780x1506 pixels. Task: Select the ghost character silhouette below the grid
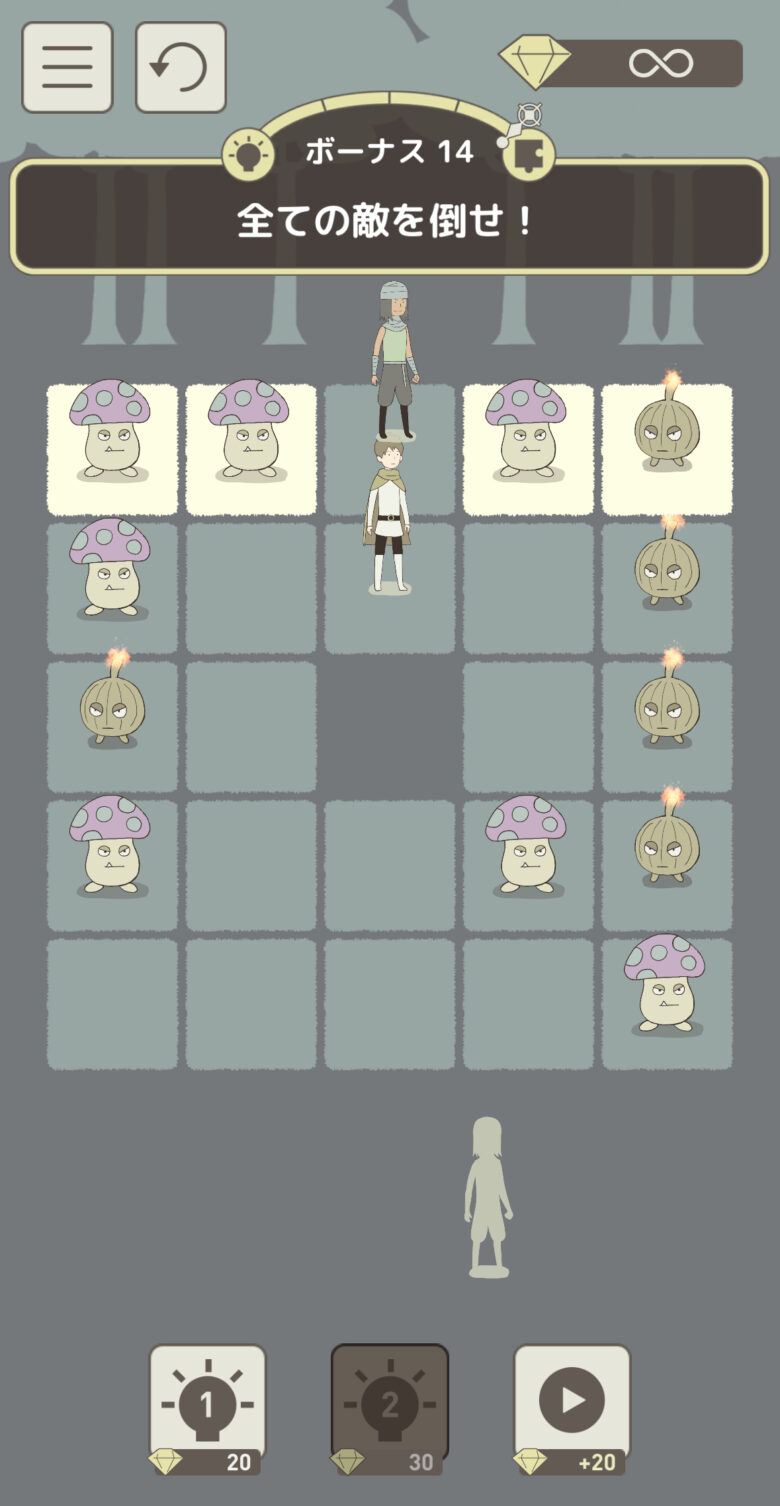click(488, 1197)
